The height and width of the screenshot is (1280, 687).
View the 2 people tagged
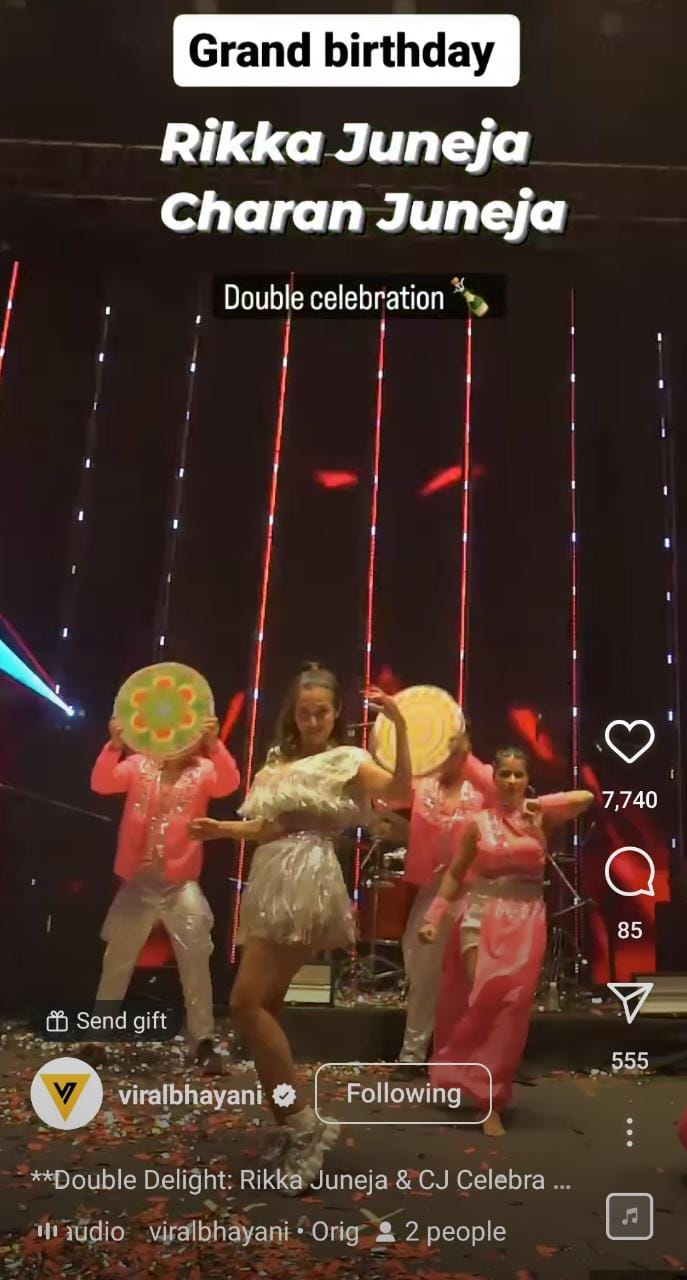(x=440, y=1232)
